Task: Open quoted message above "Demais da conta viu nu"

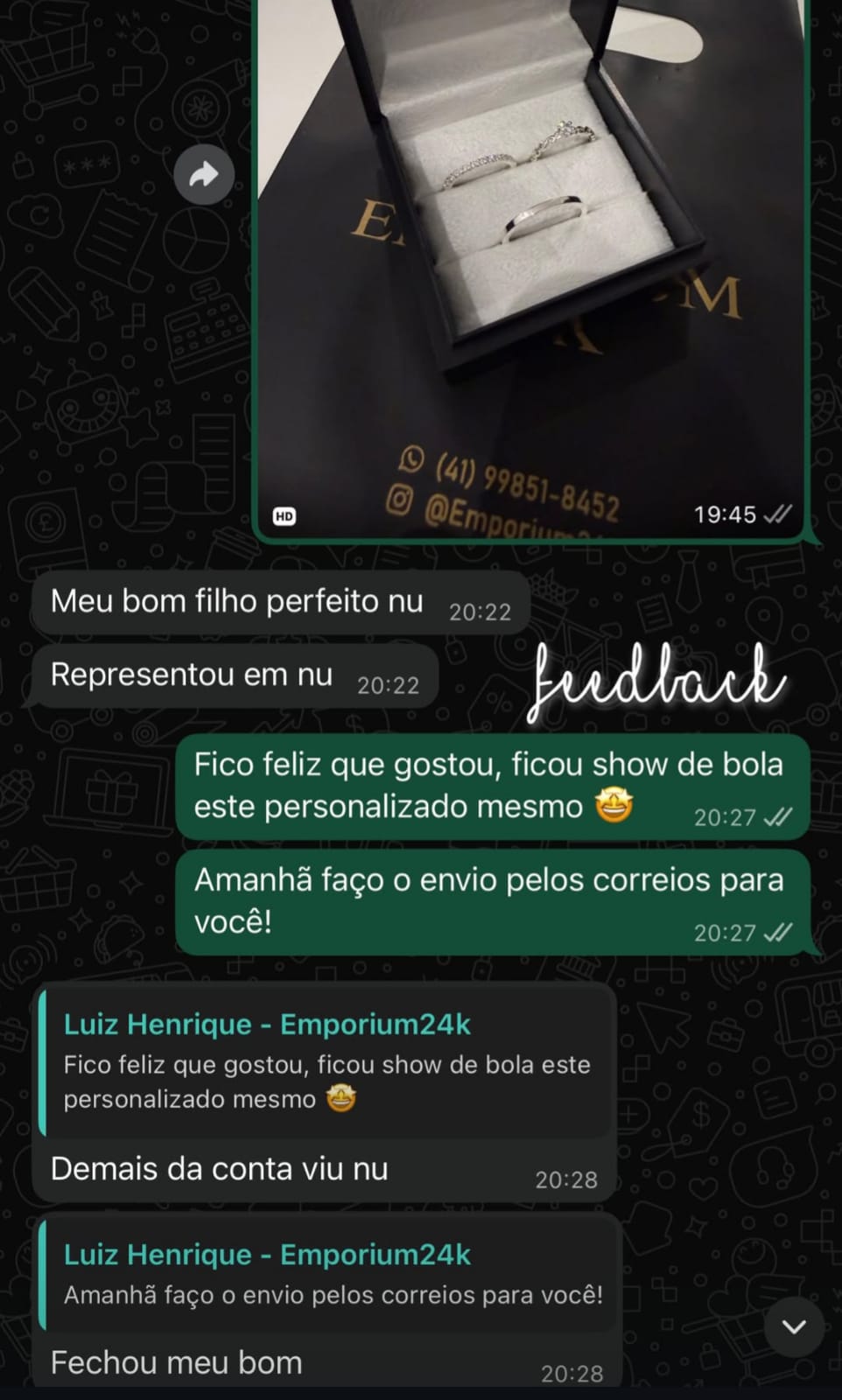Action: click(326, 1060)
